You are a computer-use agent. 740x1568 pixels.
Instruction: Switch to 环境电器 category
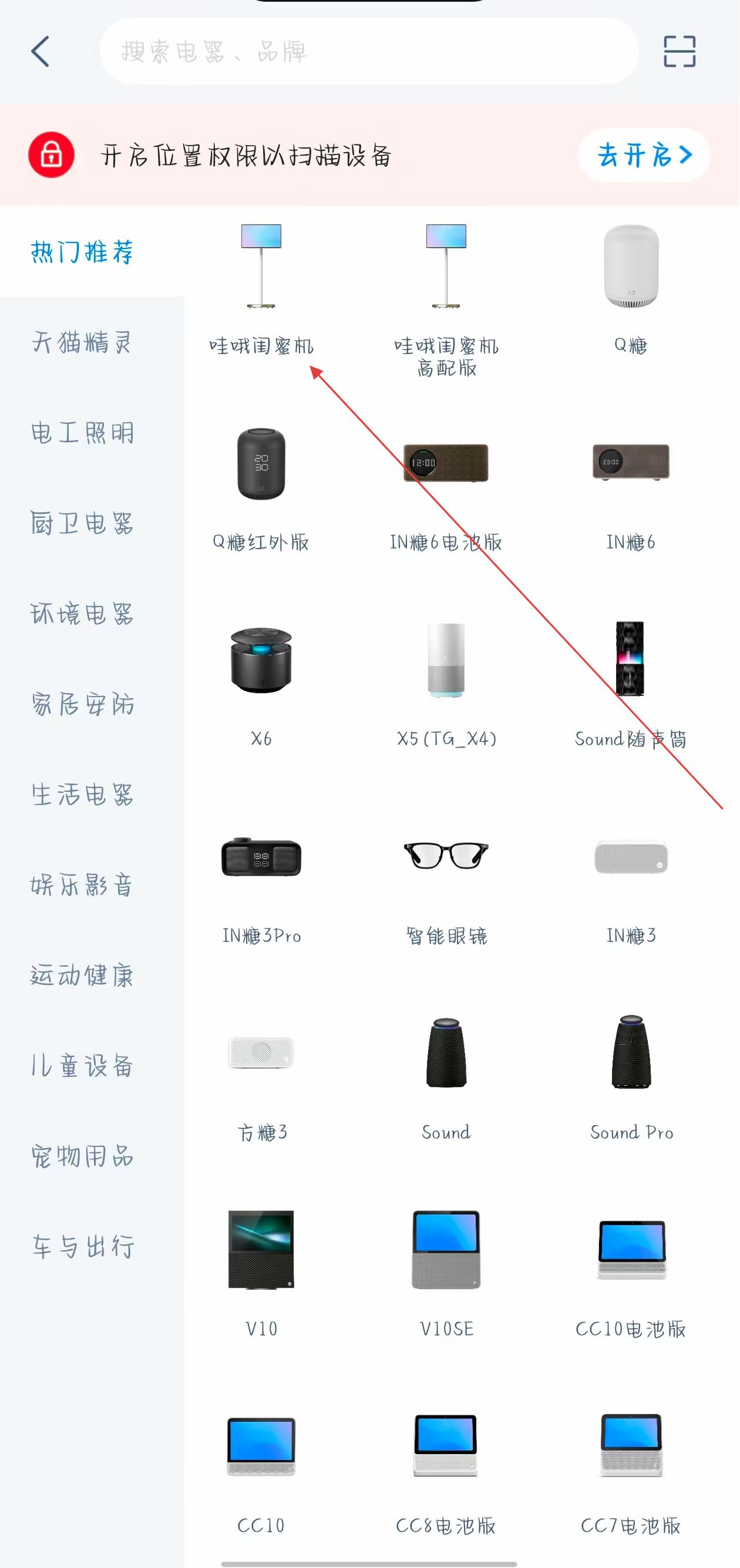click(82, 614)
